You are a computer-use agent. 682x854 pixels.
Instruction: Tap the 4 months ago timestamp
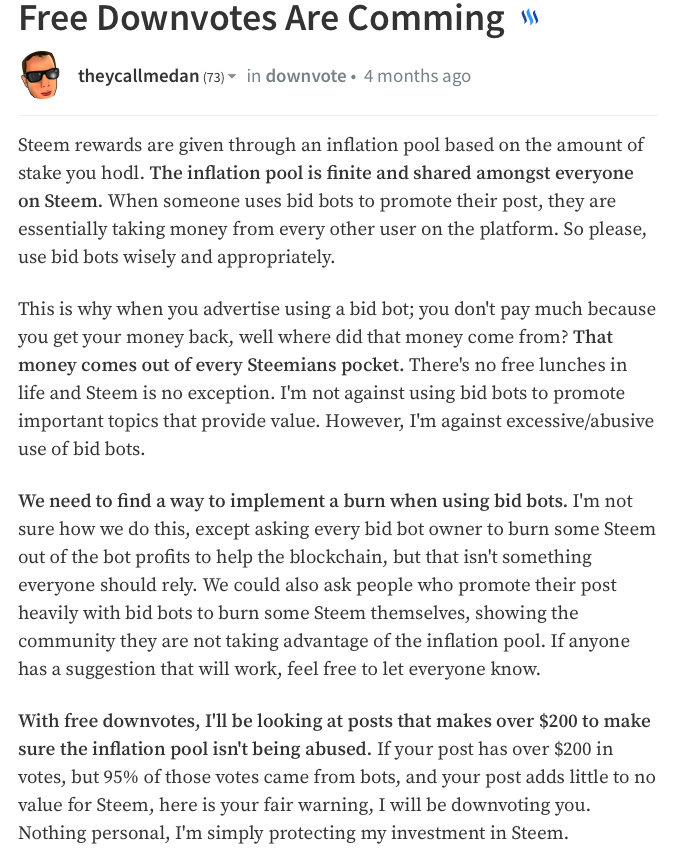[x=417, y=76]
